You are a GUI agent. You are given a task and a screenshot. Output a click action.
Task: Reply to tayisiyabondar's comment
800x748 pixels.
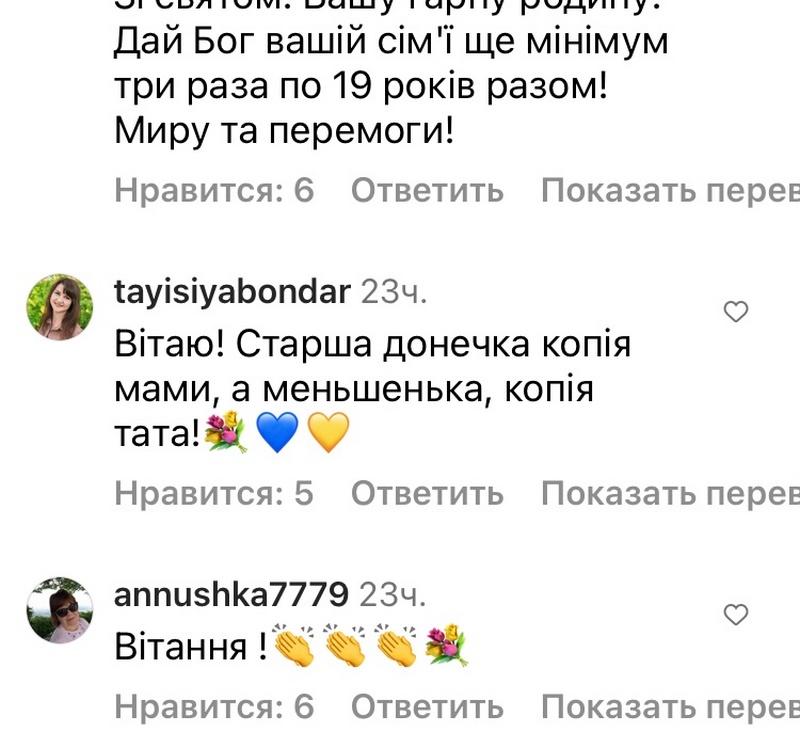(427, 493)
